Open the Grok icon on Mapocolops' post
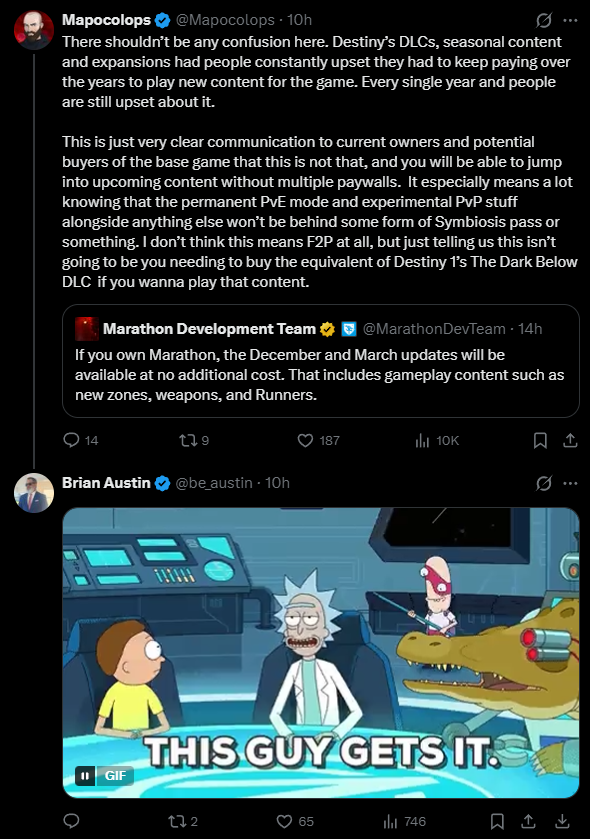 click(543, 20)
